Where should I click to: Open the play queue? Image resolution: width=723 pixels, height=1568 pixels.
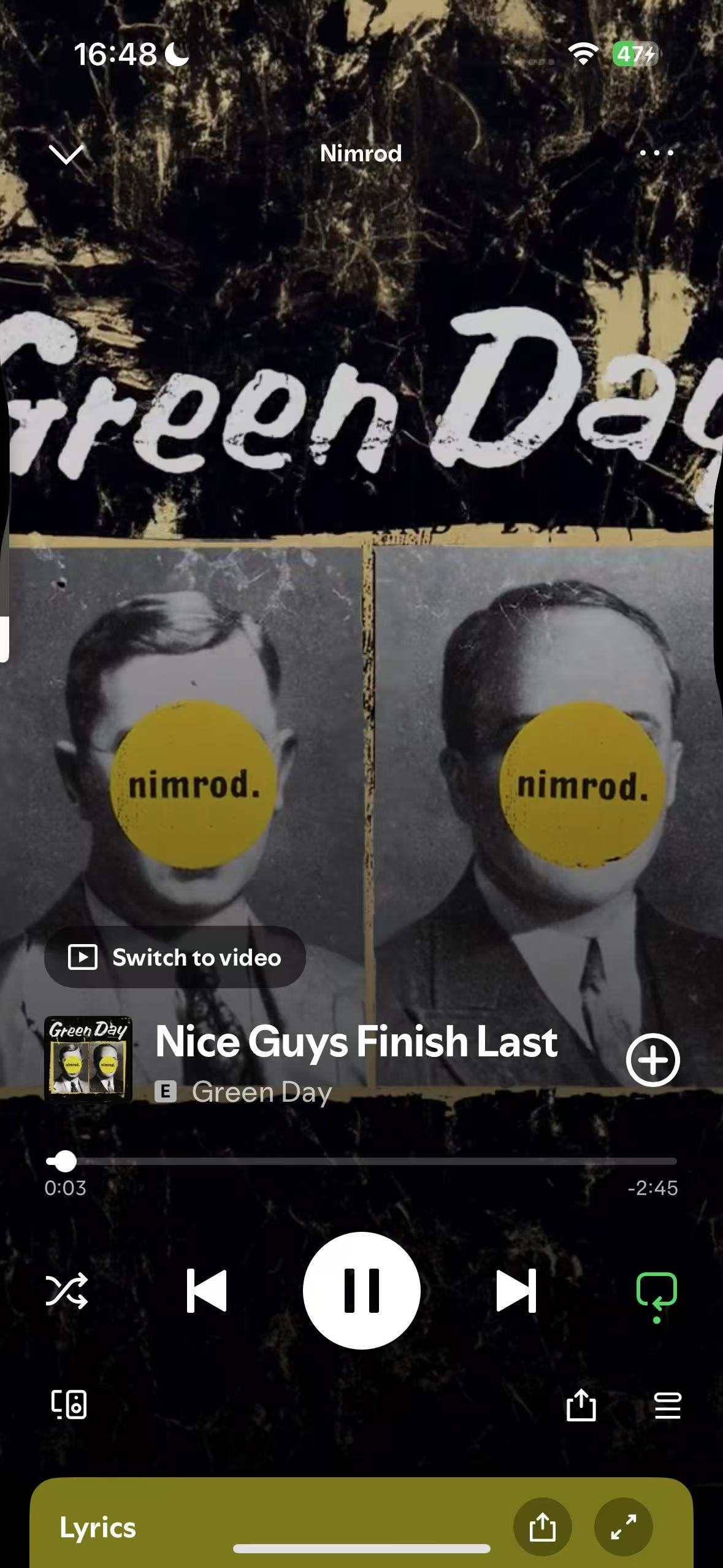[x=667, y=1405]
